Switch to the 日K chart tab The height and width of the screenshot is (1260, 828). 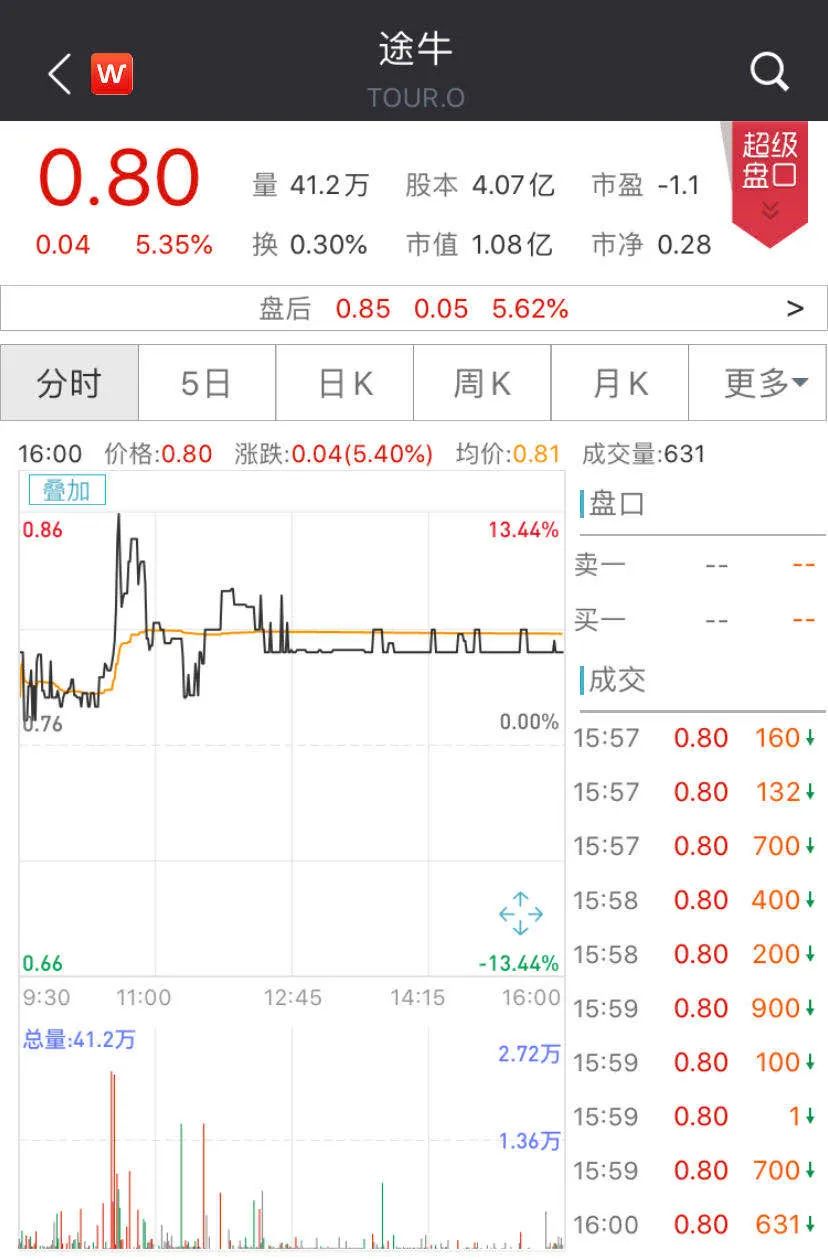tap(345, 383)
